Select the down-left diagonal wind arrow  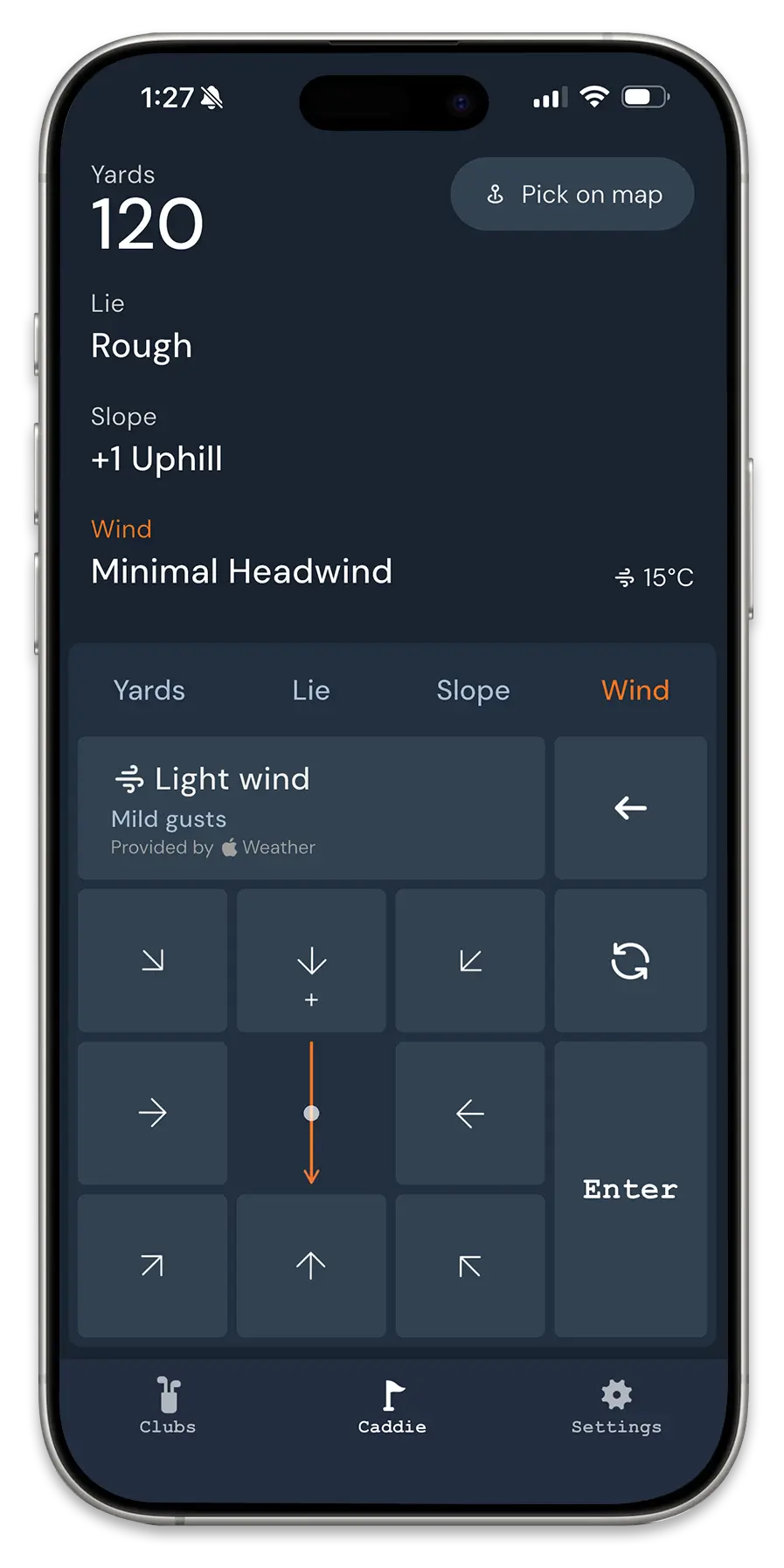click(x=470, y=961)
